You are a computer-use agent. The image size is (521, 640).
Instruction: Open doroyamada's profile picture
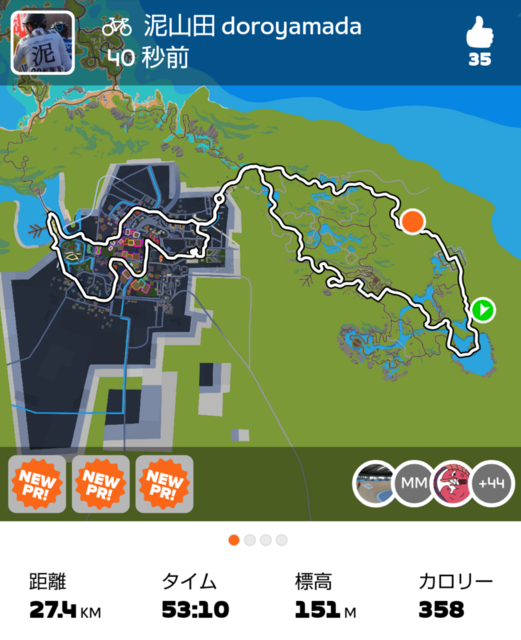click(x=42, y=42)
